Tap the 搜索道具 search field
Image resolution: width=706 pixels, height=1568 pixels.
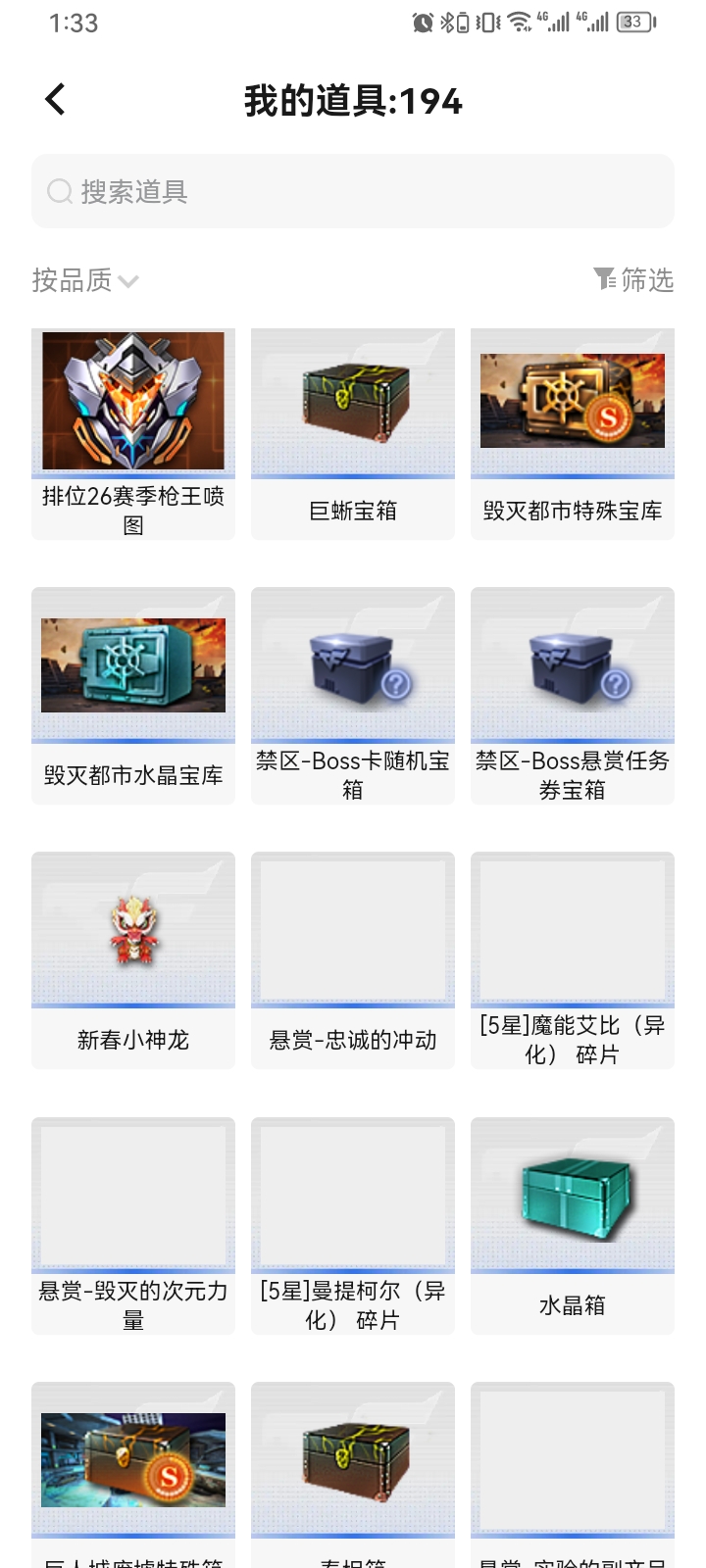tap(353, 192)
